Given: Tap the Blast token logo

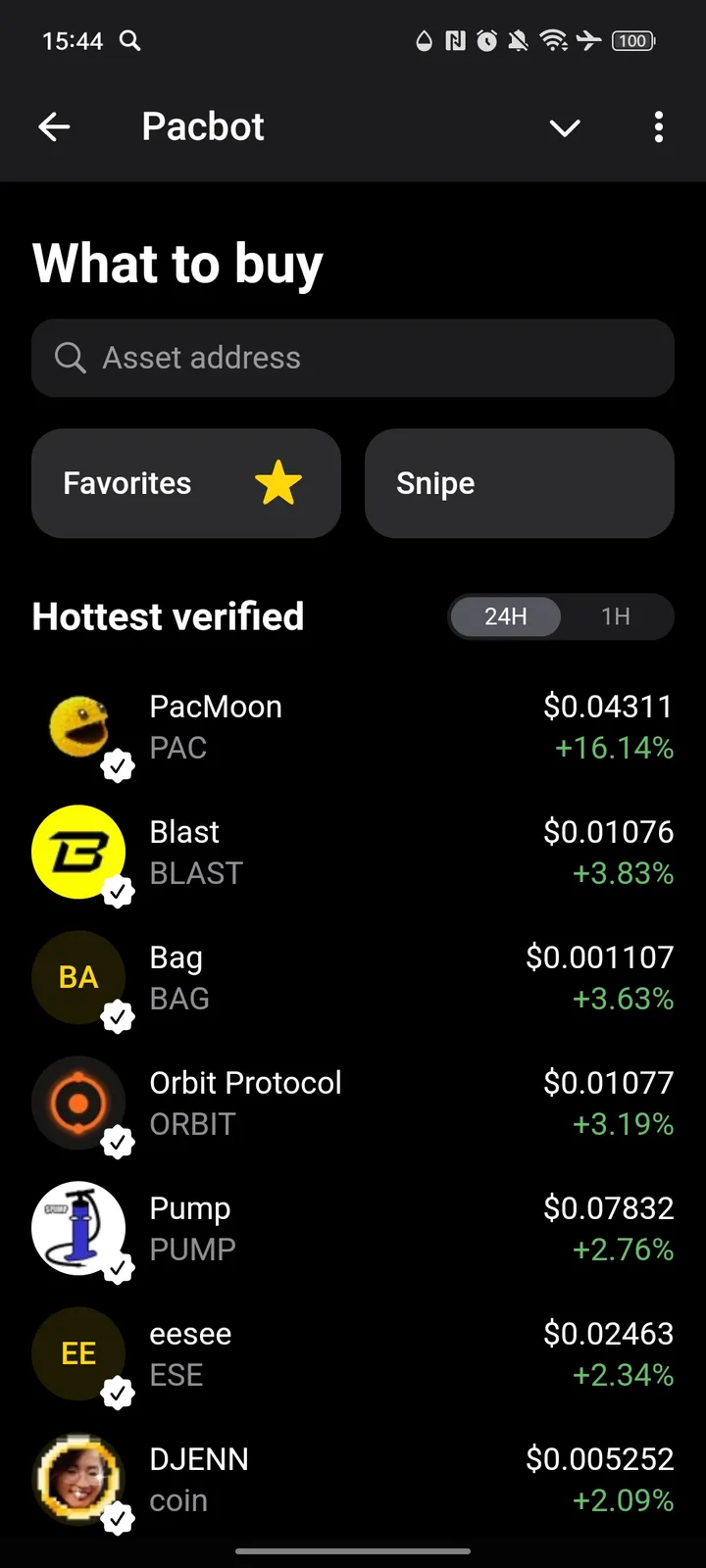Looking at the screenshot, I should (79, 853).
